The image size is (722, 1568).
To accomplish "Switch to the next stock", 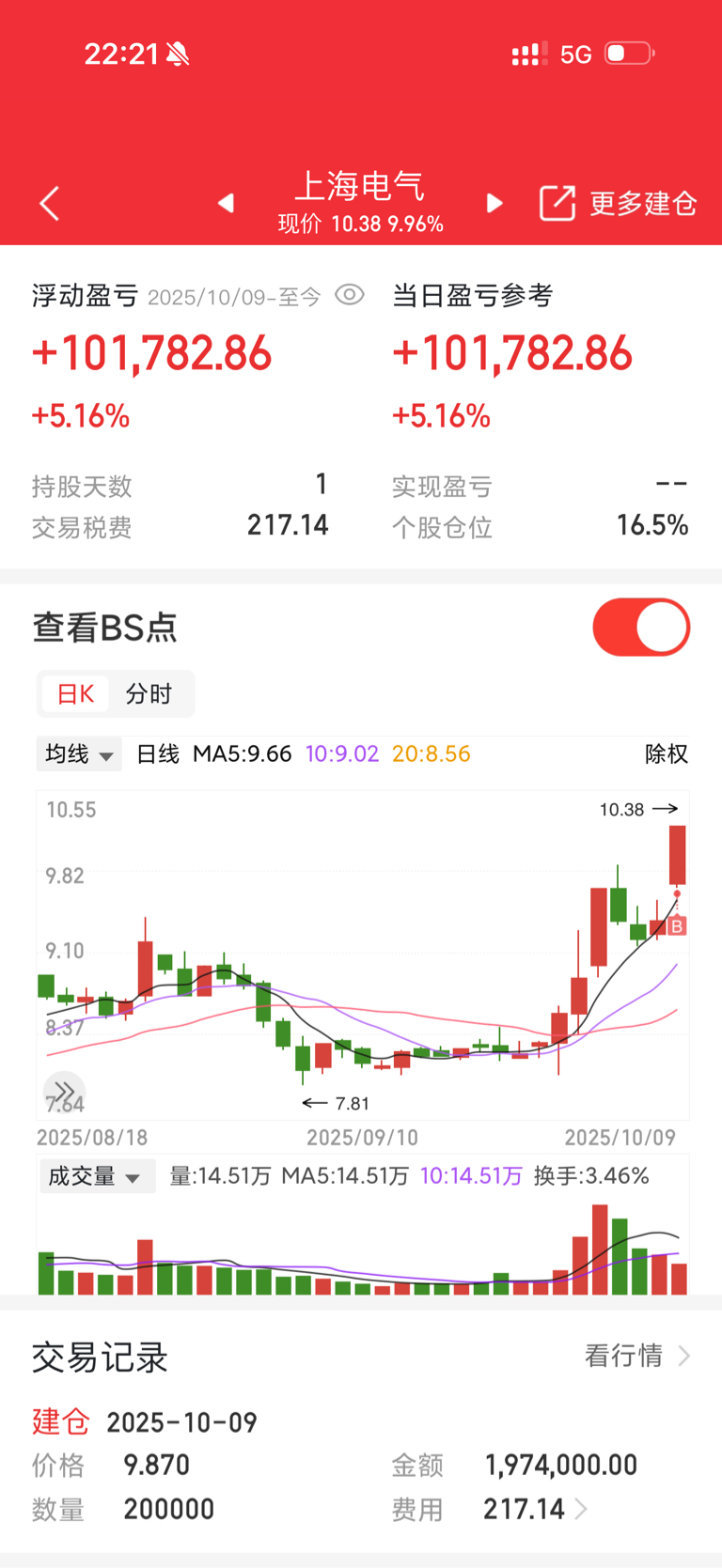I will [x=494, y=203].
